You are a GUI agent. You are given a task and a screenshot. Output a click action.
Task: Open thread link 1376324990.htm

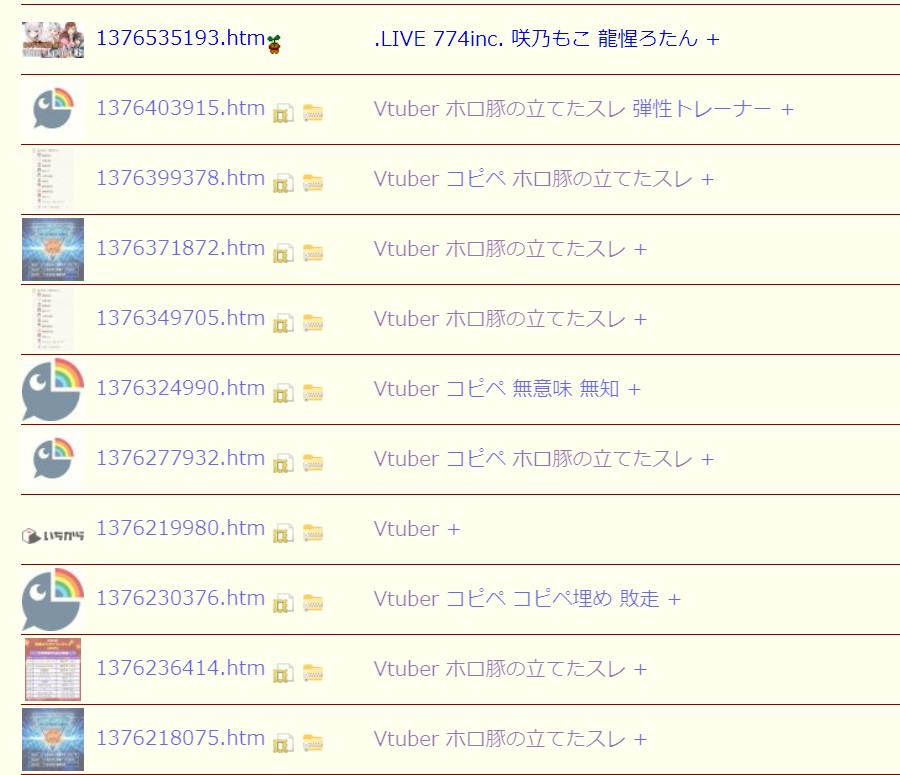[x=180, y=389]
